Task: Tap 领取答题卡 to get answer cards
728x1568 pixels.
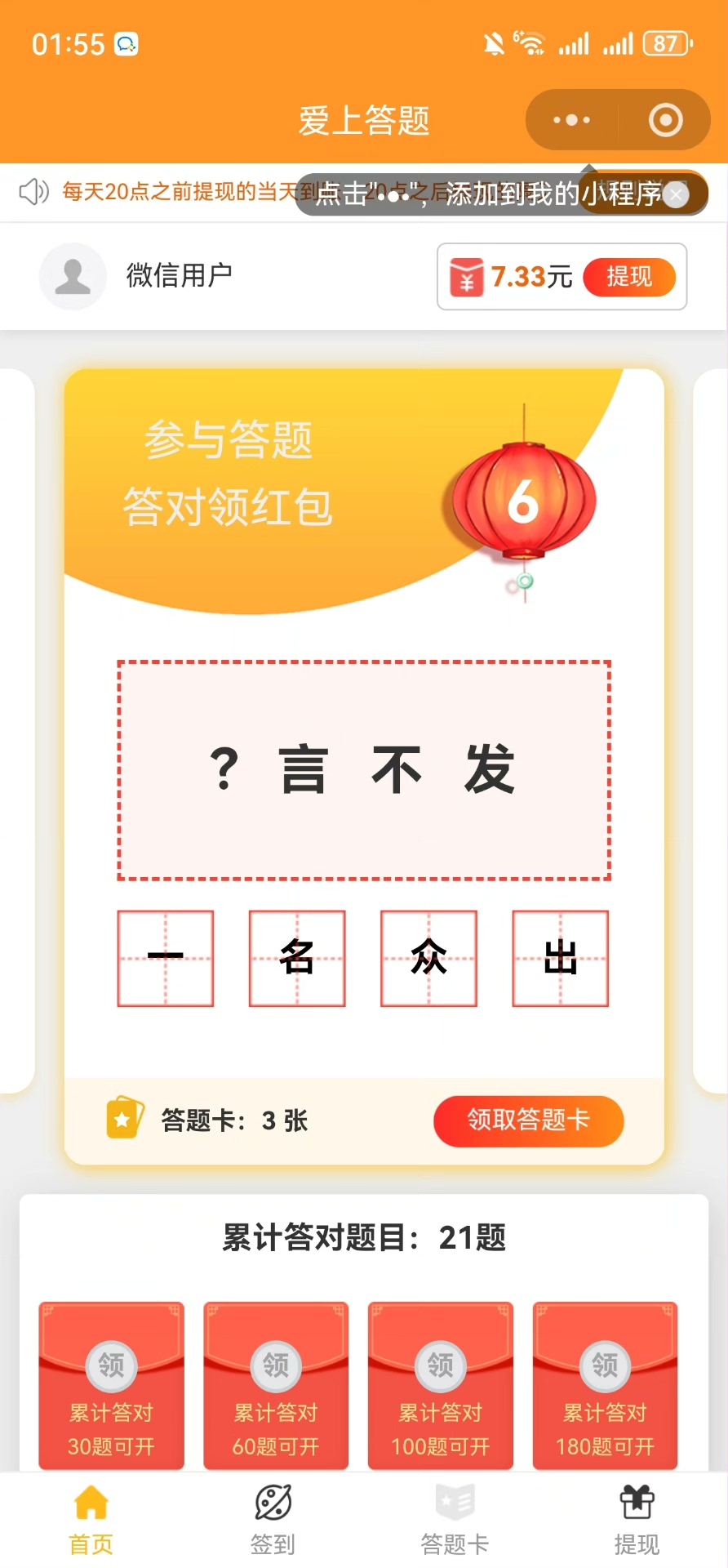Action: click(x=528, y=1120)
